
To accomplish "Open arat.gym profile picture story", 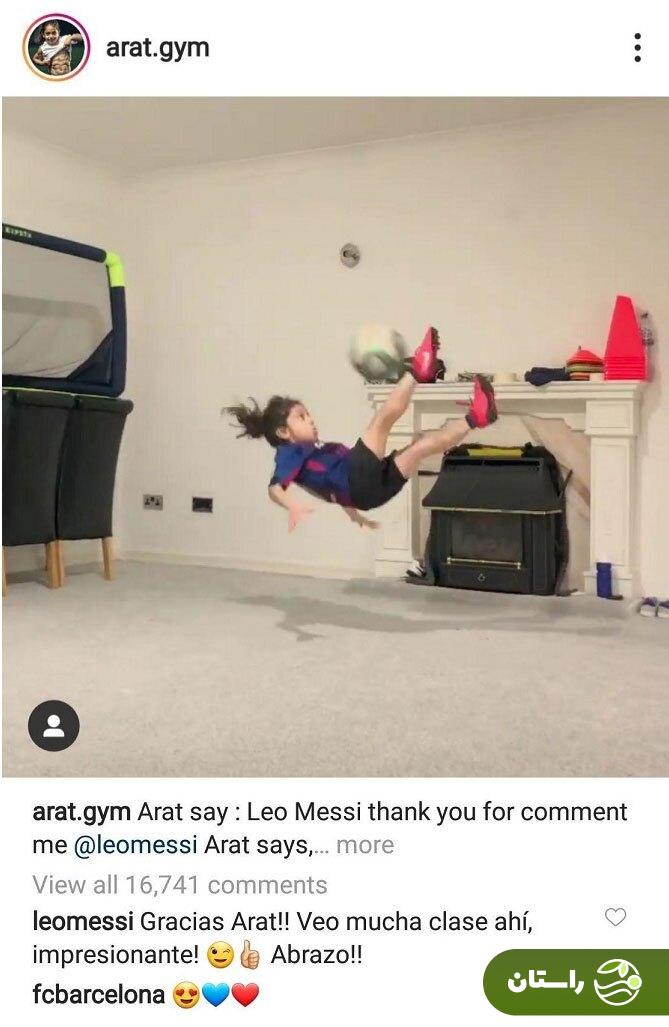I will point(56,47).
